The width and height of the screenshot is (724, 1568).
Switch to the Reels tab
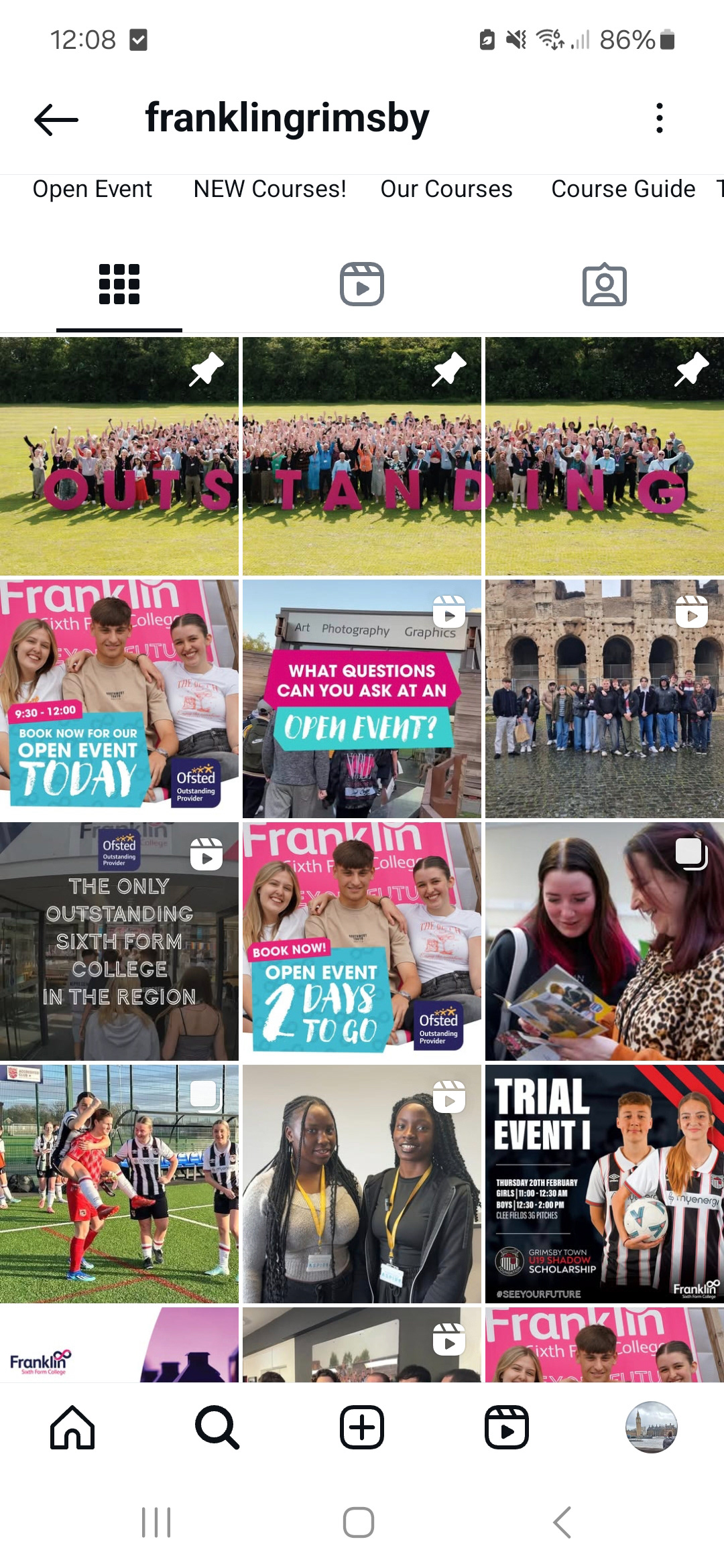[362, 285]
